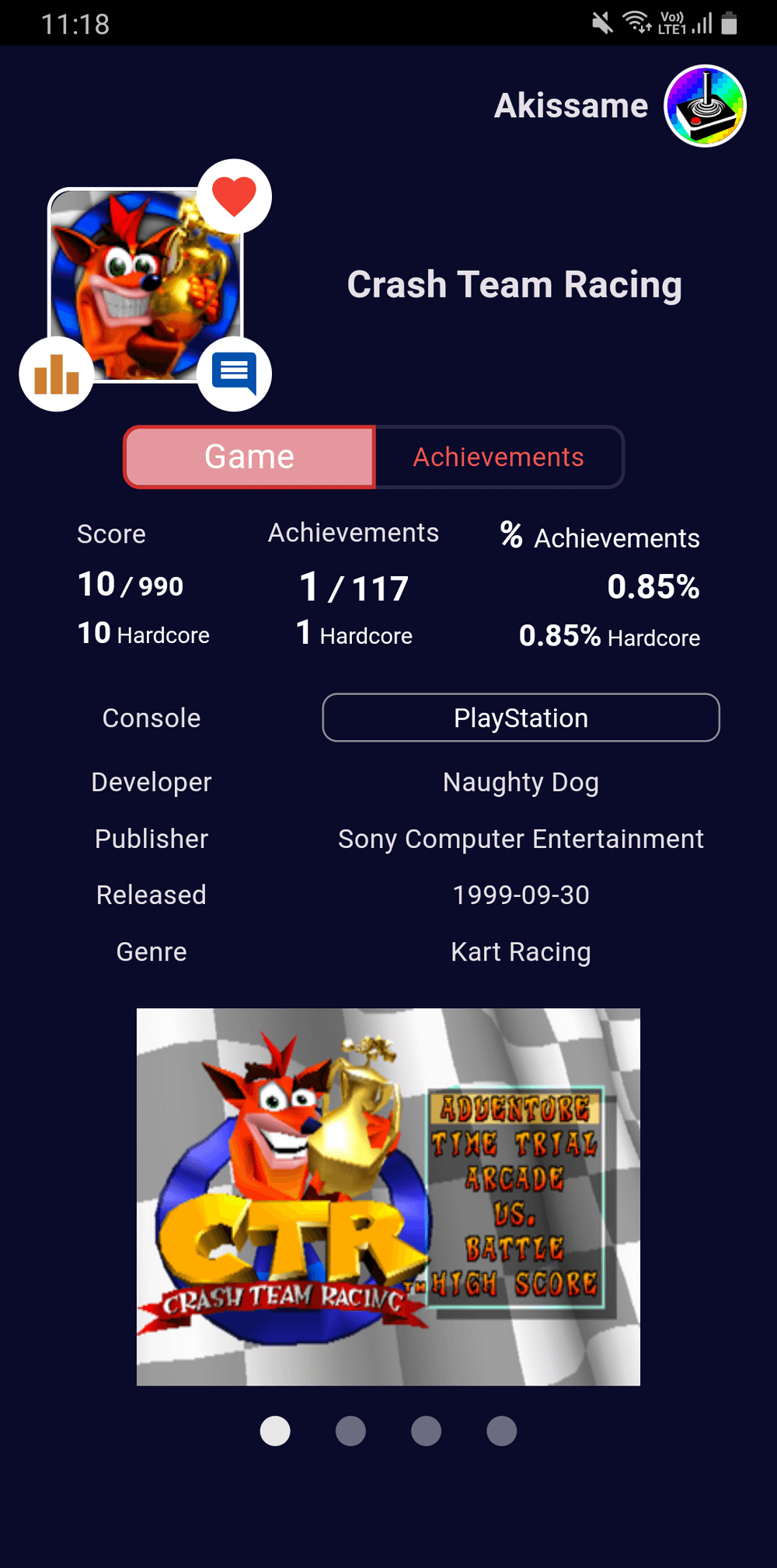Viewport: 777px width, 1568px height.
Task: Jump to the fourth screenshot dot
Action: pyautogui.click(x=501, y=1431)
